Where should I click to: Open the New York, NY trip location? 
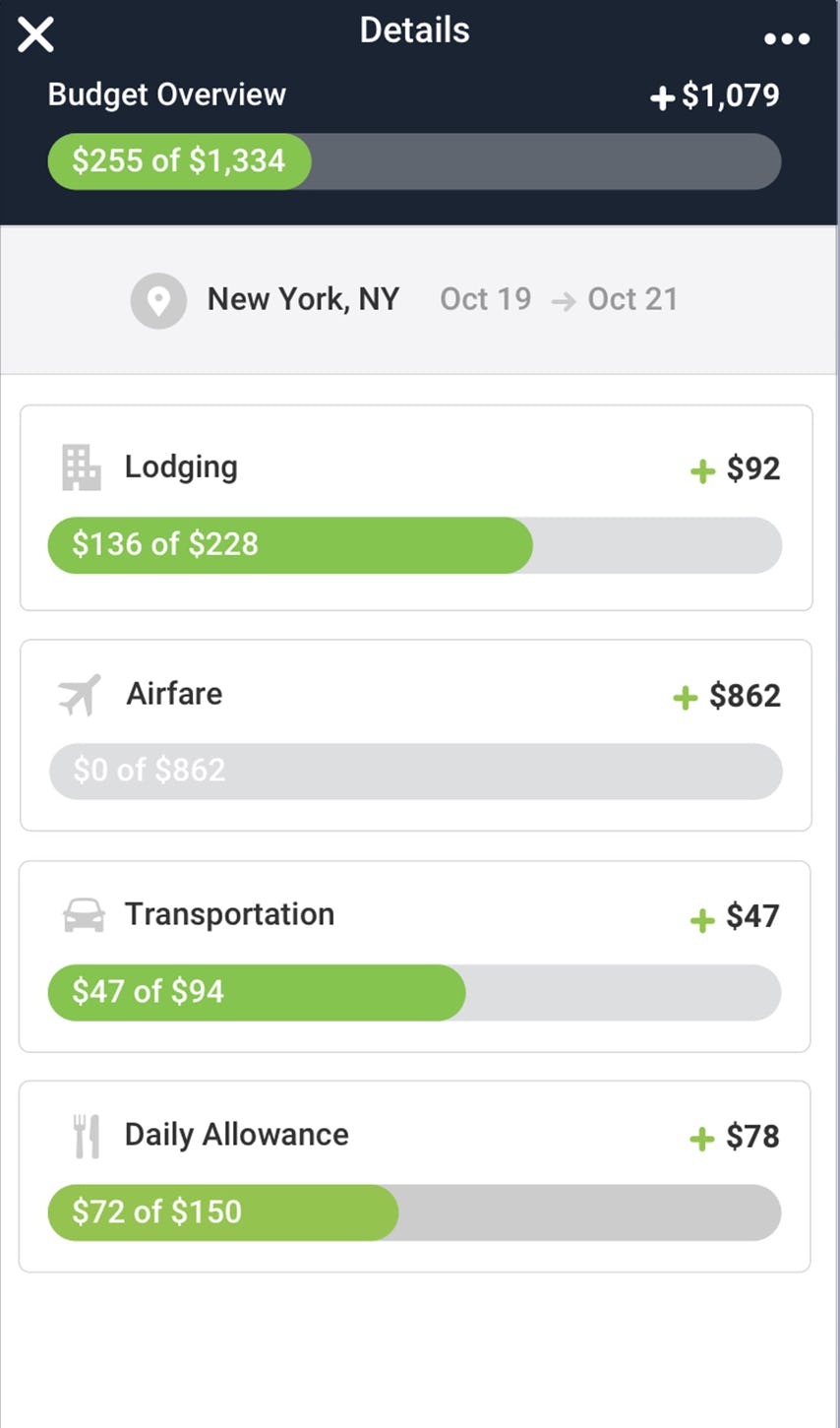[x=302, y=299]
